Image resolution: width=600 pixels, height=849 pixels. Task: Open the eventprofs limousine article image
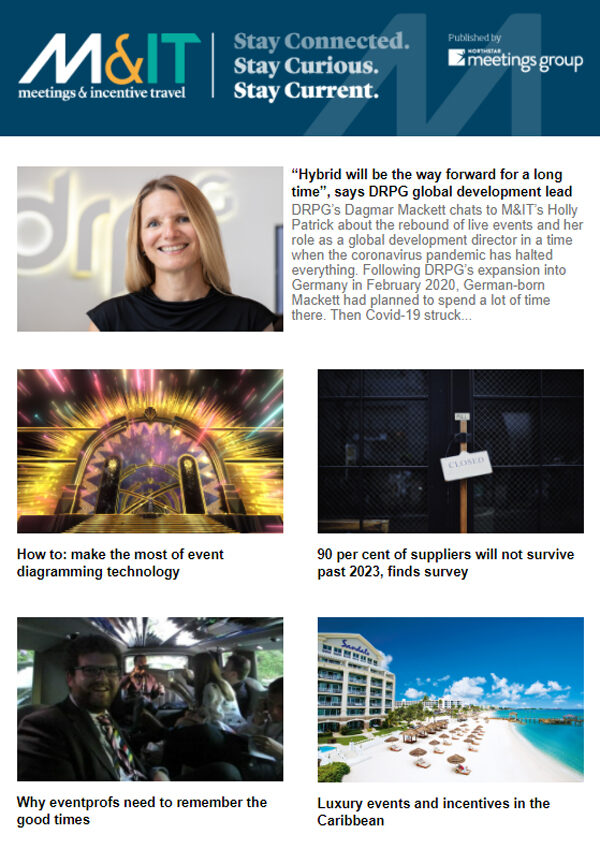[x=150, y=699]
